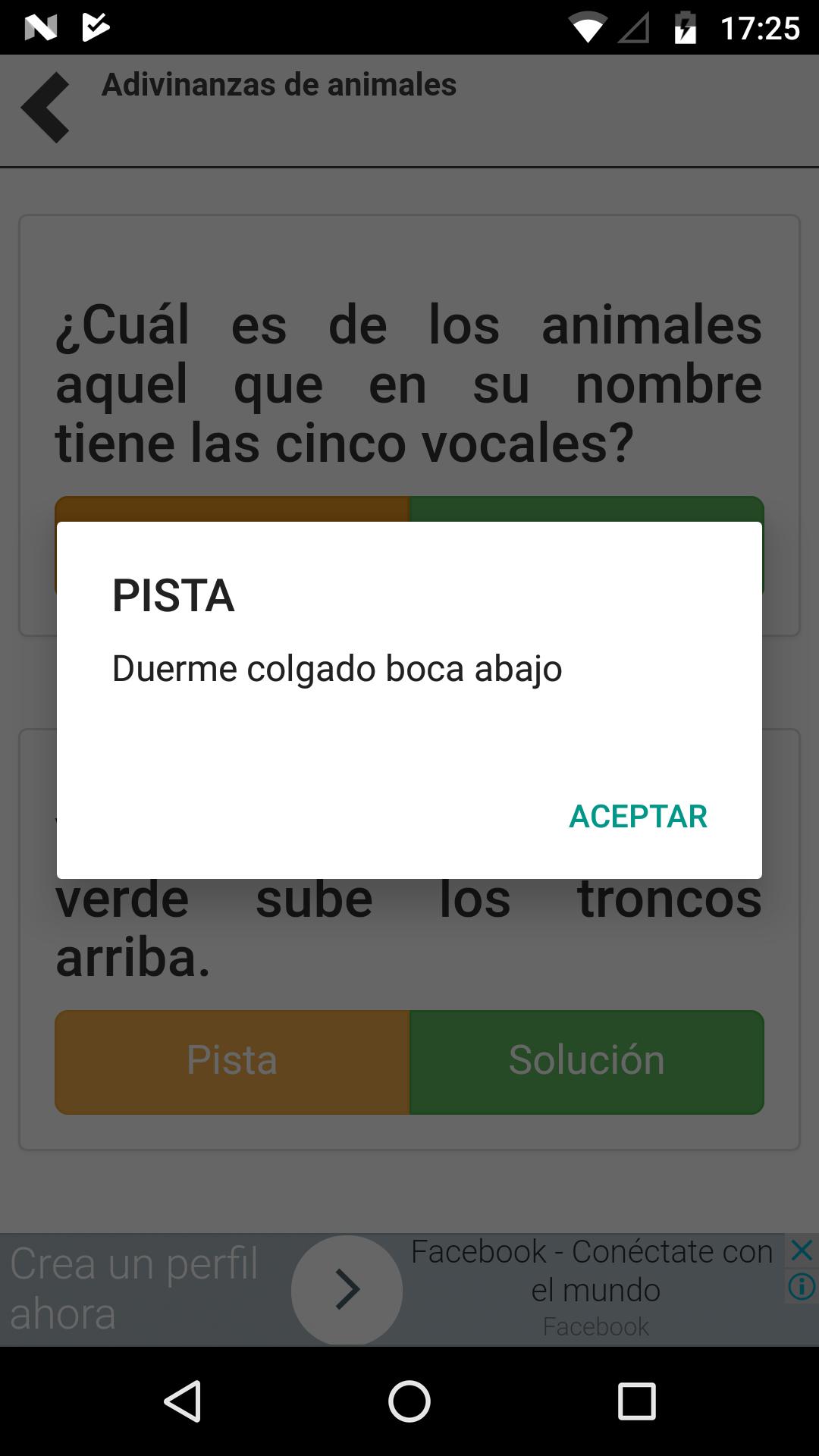
Task: Tap the riddle about the five vowels
Action: click(409, 381)
